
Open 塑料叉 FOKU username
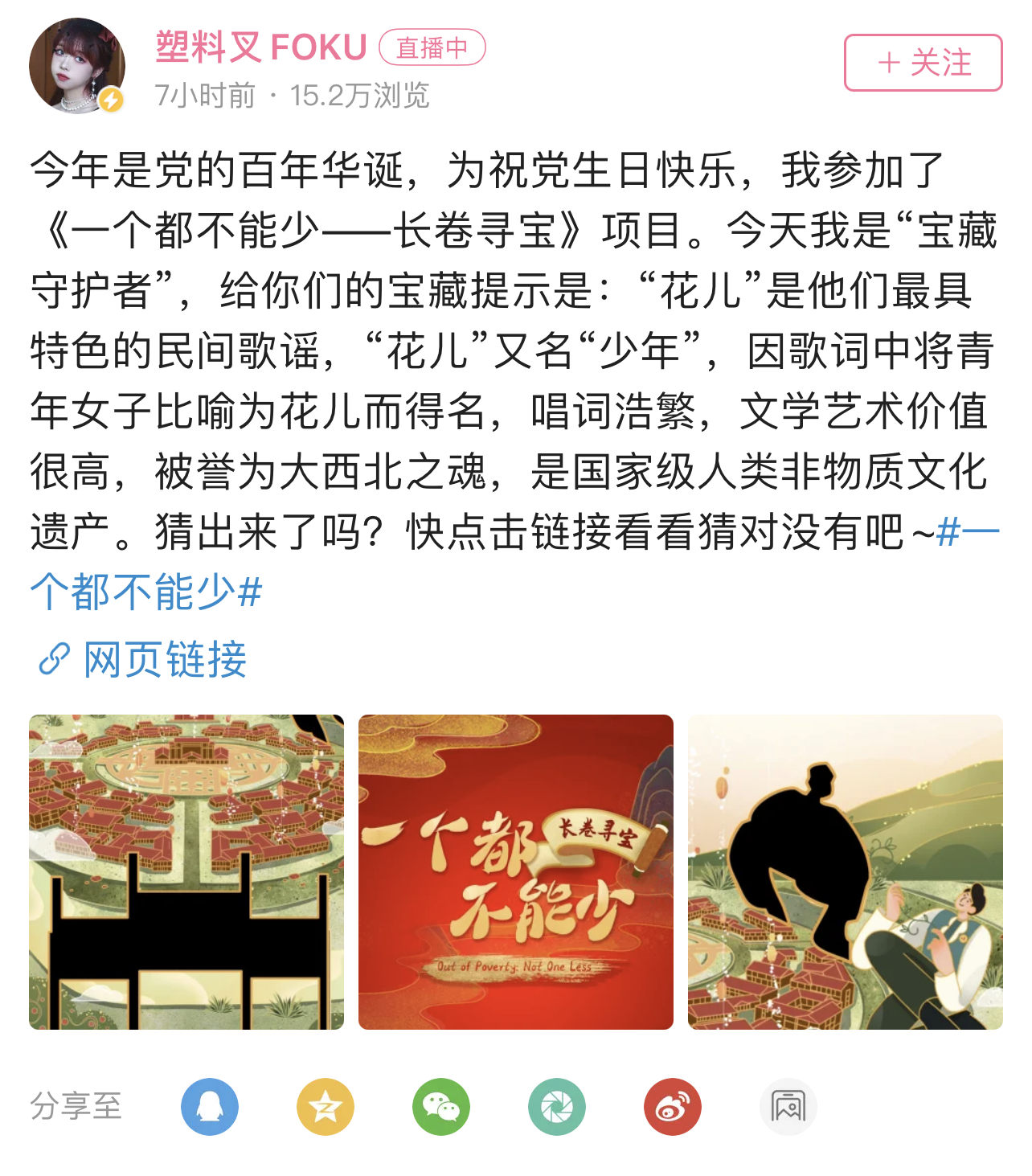point(261,47)
